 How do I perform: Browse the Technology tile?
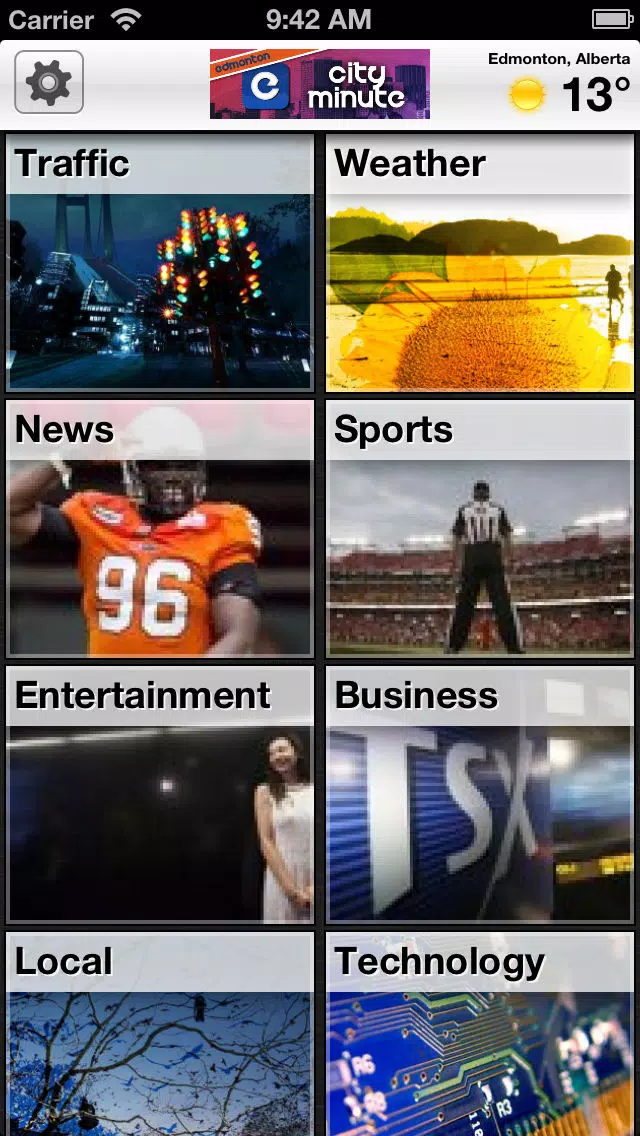tap(480, 1033)
